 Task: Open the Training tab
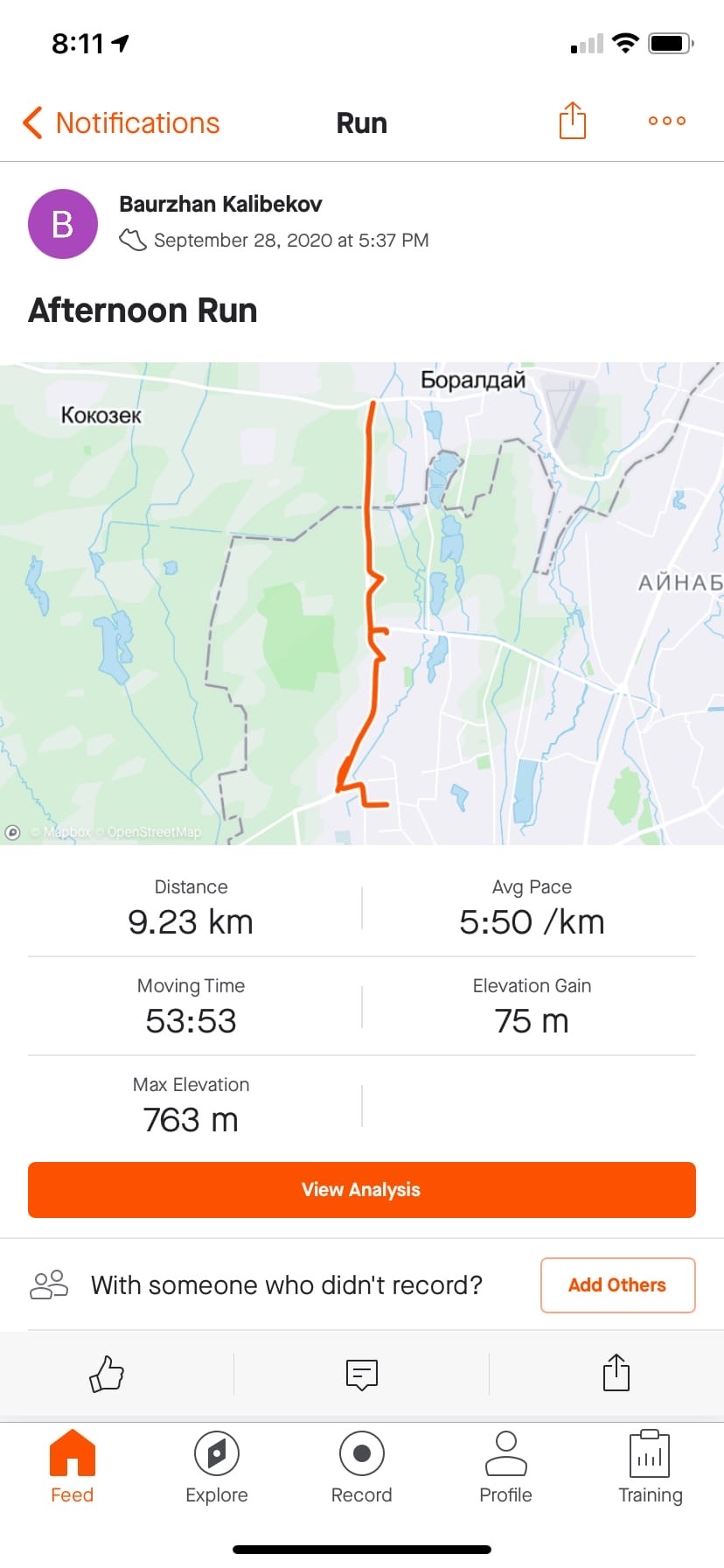(x=650, y=1466)
